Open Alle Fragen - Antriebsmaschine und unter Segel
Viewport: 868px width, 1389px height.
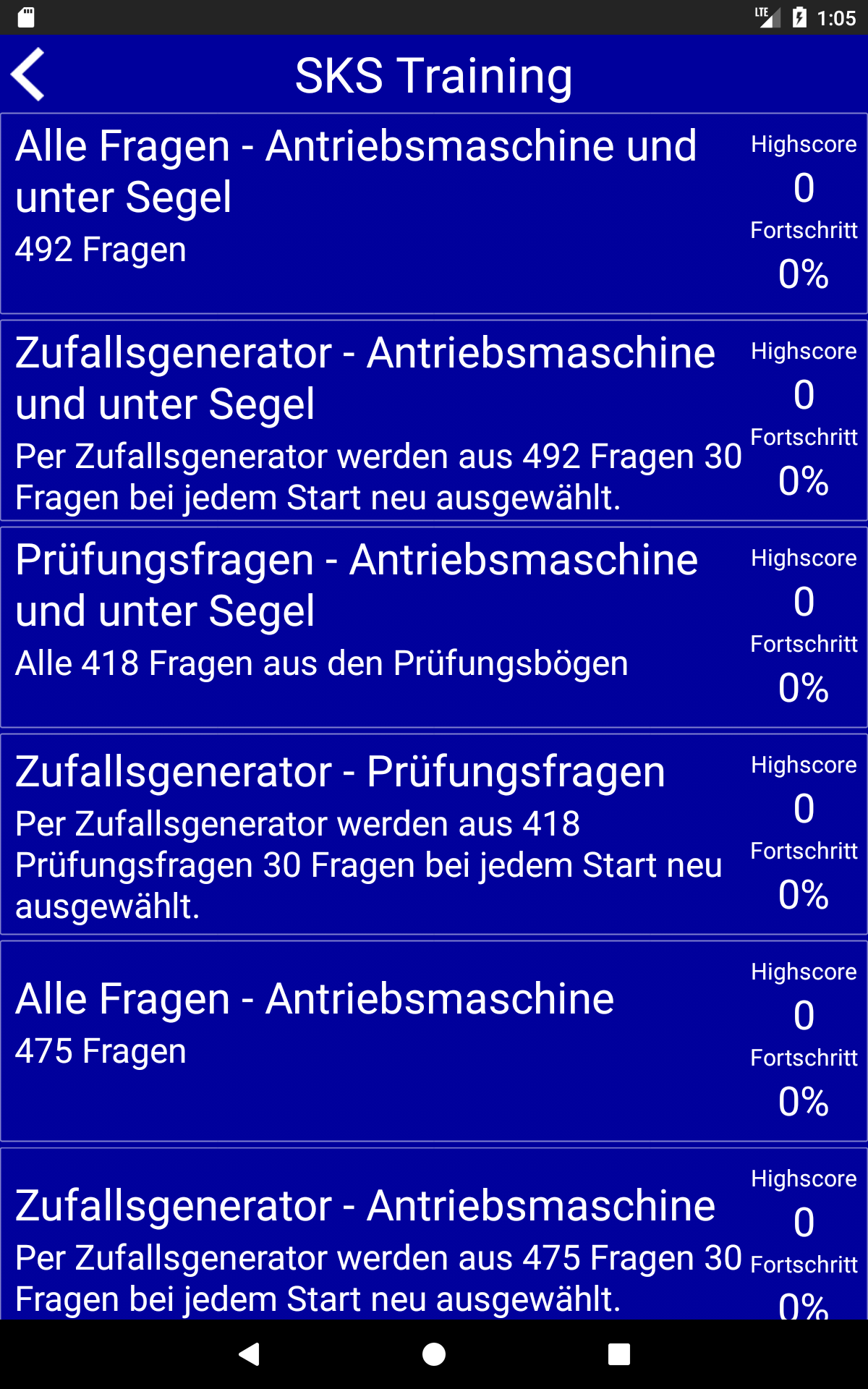click(434, 213)
